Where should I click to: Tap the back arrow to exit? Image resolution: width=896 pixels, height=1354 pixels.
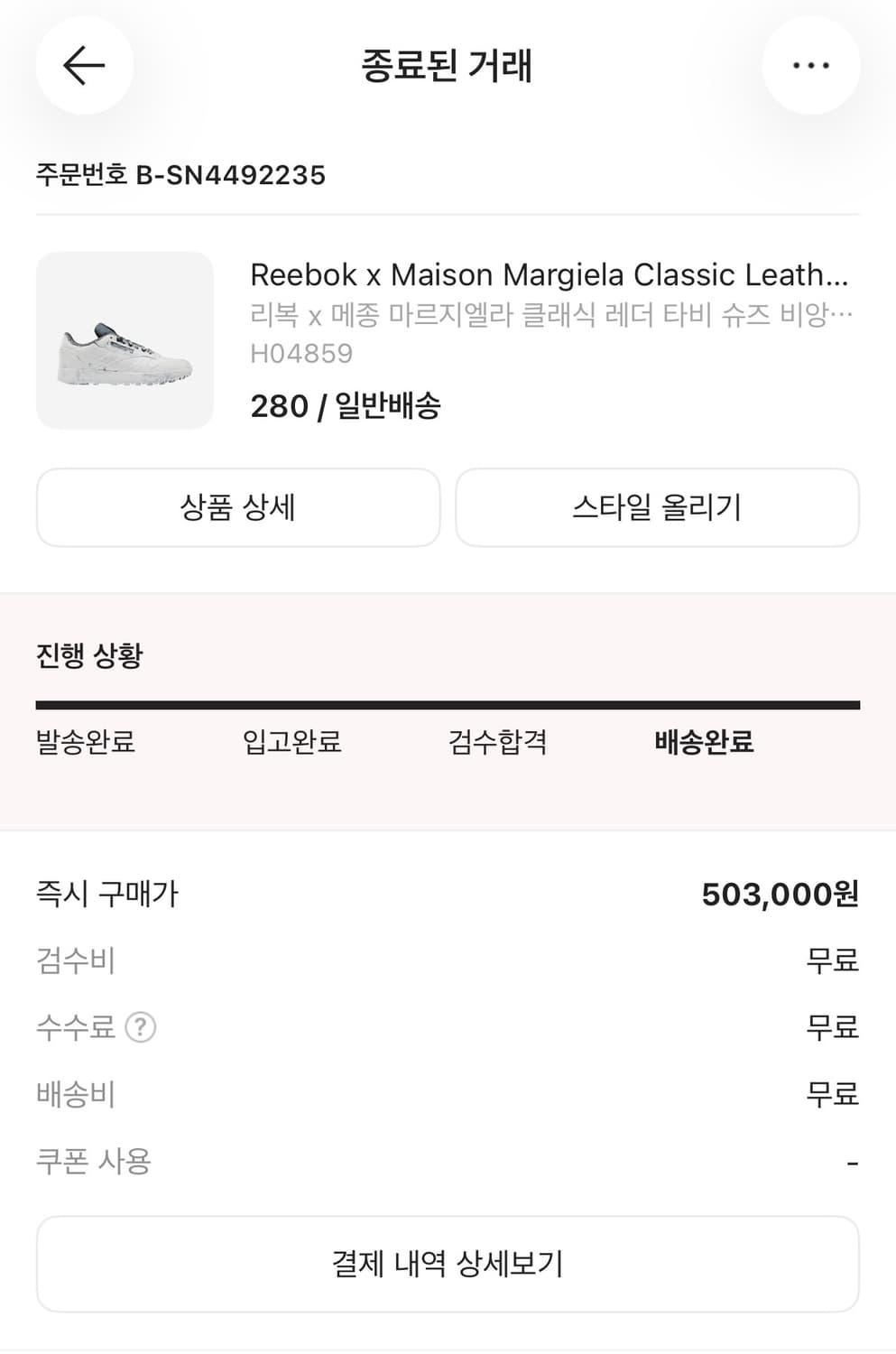(84, 65)
